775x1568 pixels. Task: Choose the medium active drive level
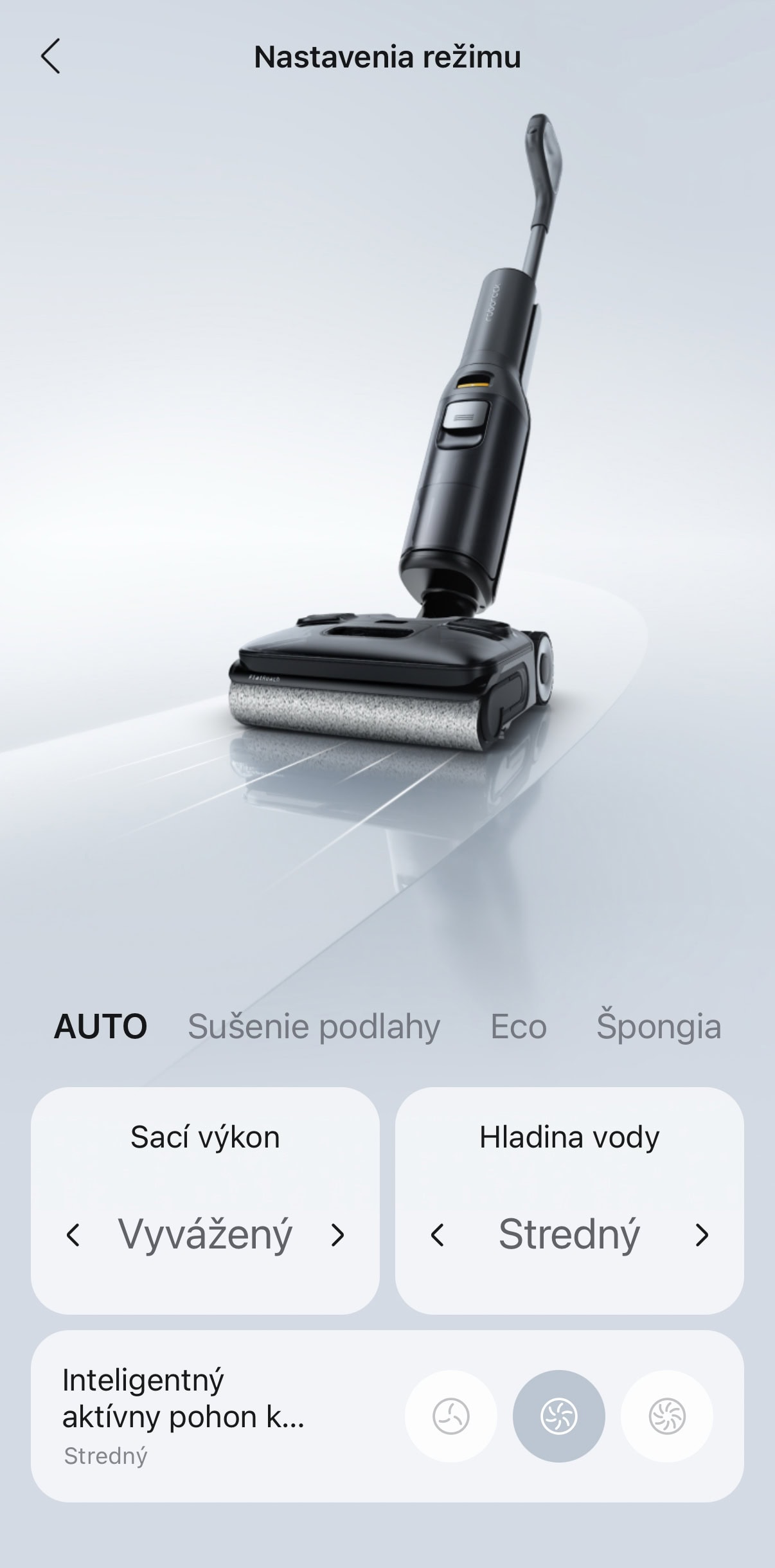click(x=558, y=1416)
